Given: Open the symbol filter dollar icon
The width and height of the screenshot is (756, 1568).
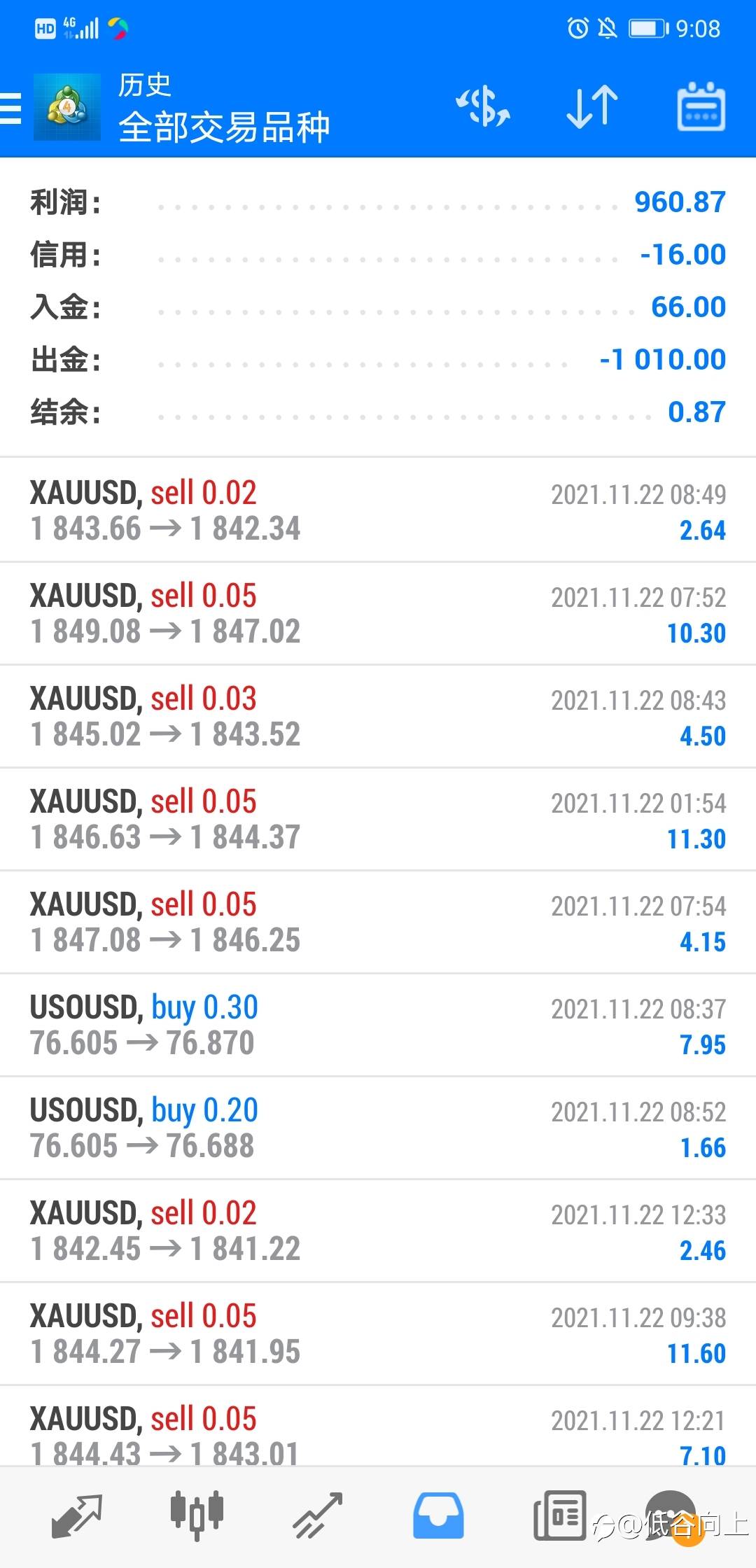Looking at the screenshot, I should pos(483,108).
